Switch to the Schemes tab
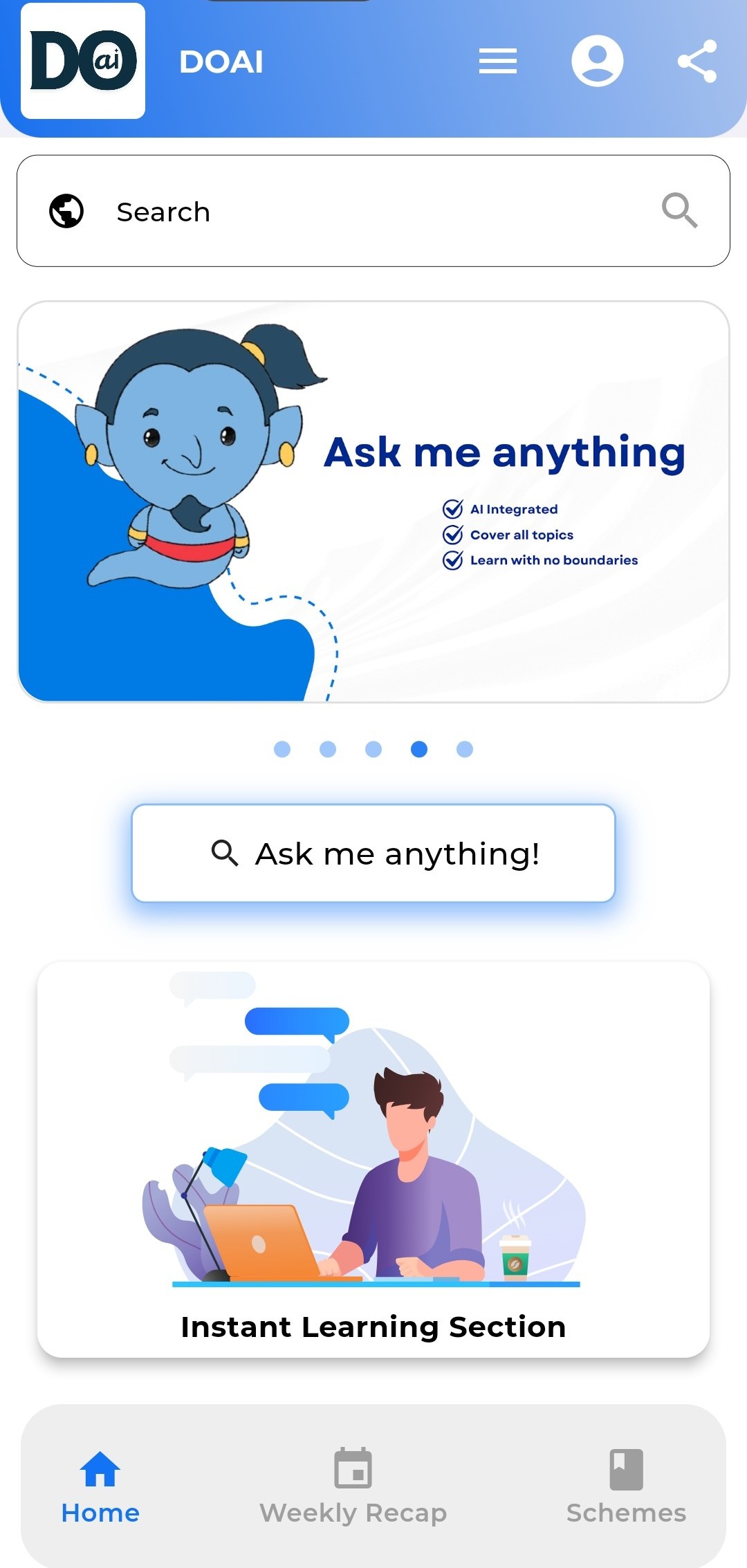Screen dimensions: 747x1568 [x=626, y=1486]
